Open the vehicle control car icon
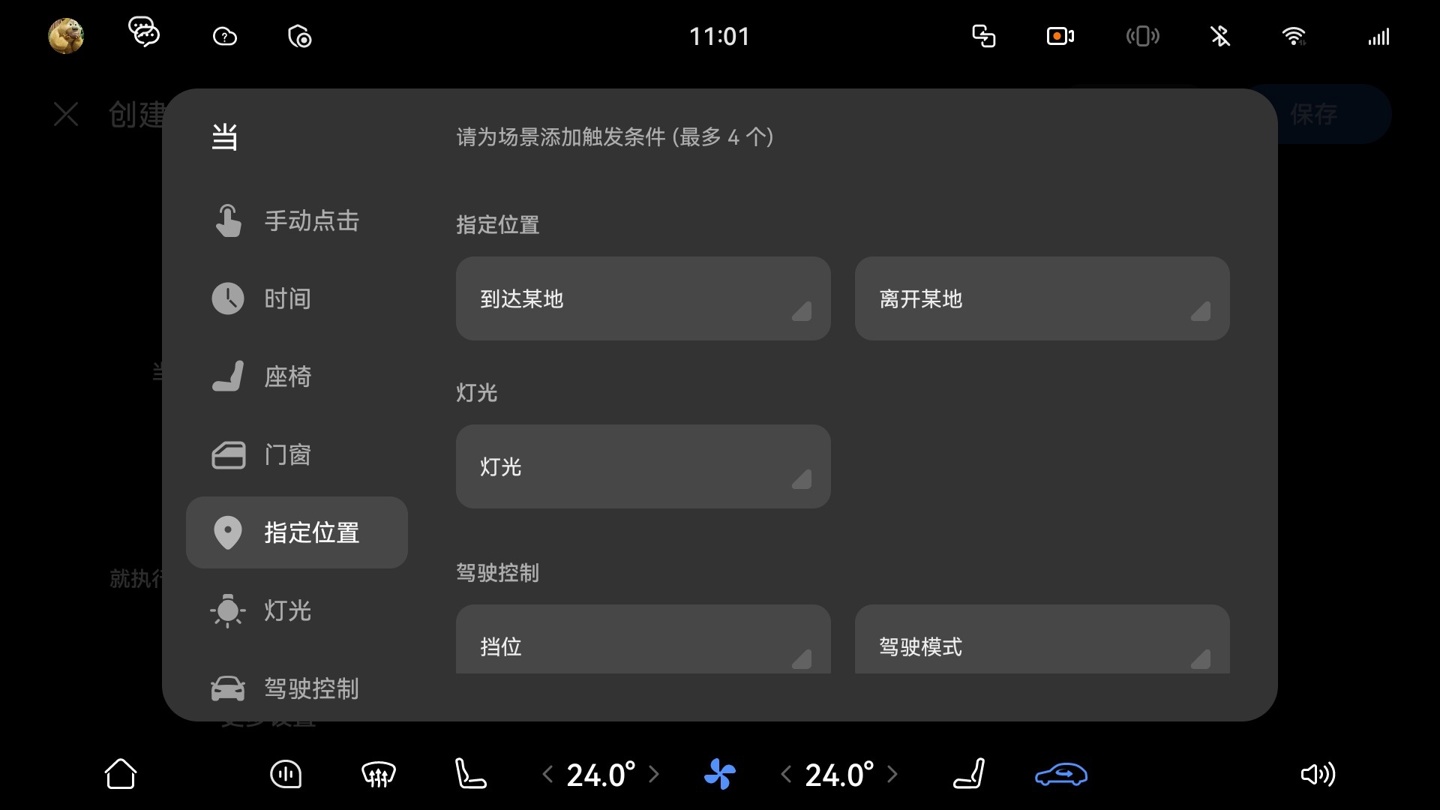The height and width of the screenshot is (810, 1440). [x=1061, y=774]
